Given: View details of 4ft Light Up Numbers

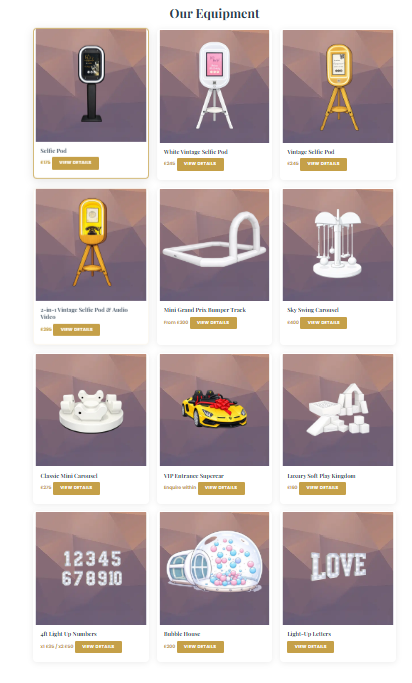Looking at the screenshot, I should click(98, 647).
